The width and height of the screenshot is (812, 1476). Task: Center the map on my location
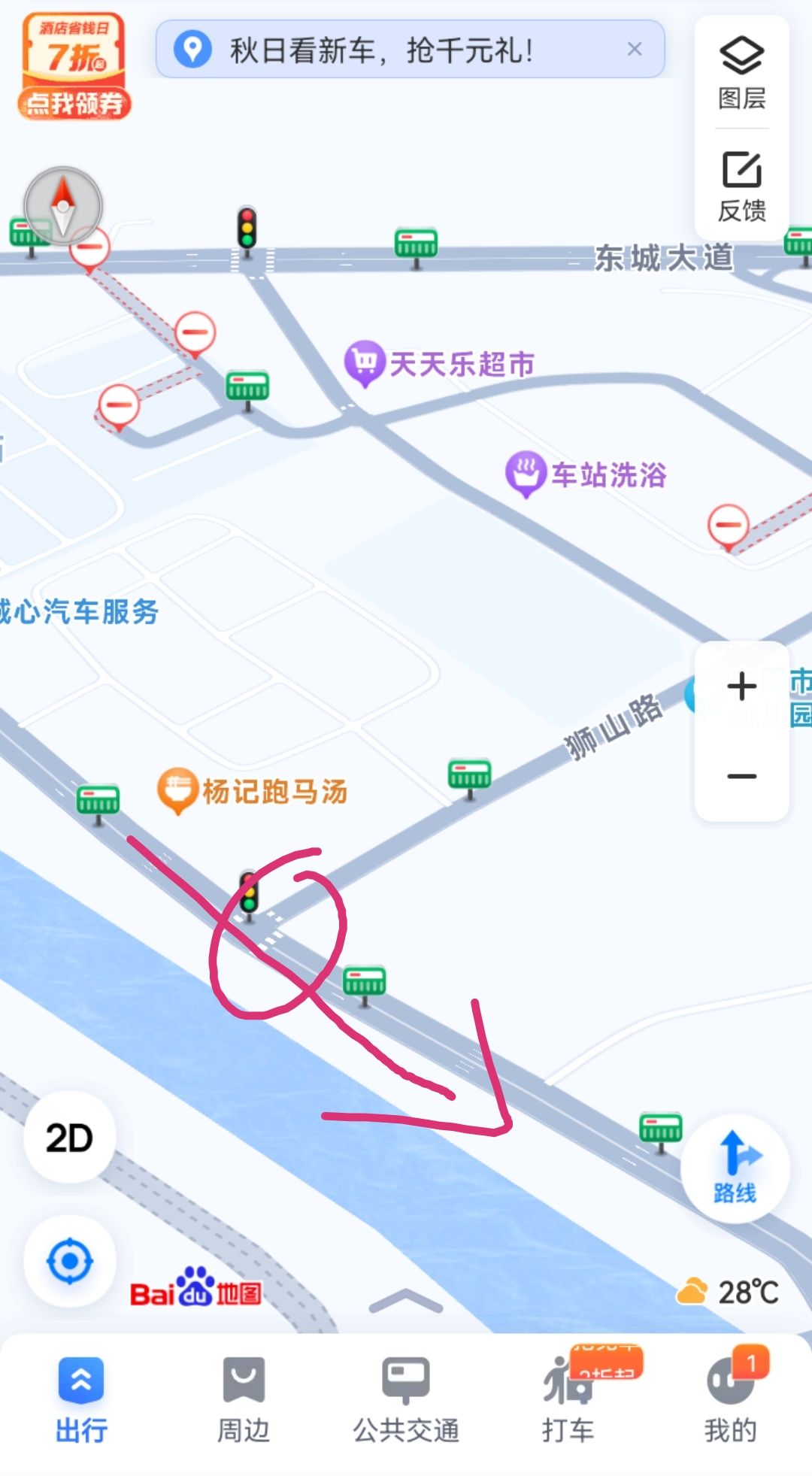69,1261
